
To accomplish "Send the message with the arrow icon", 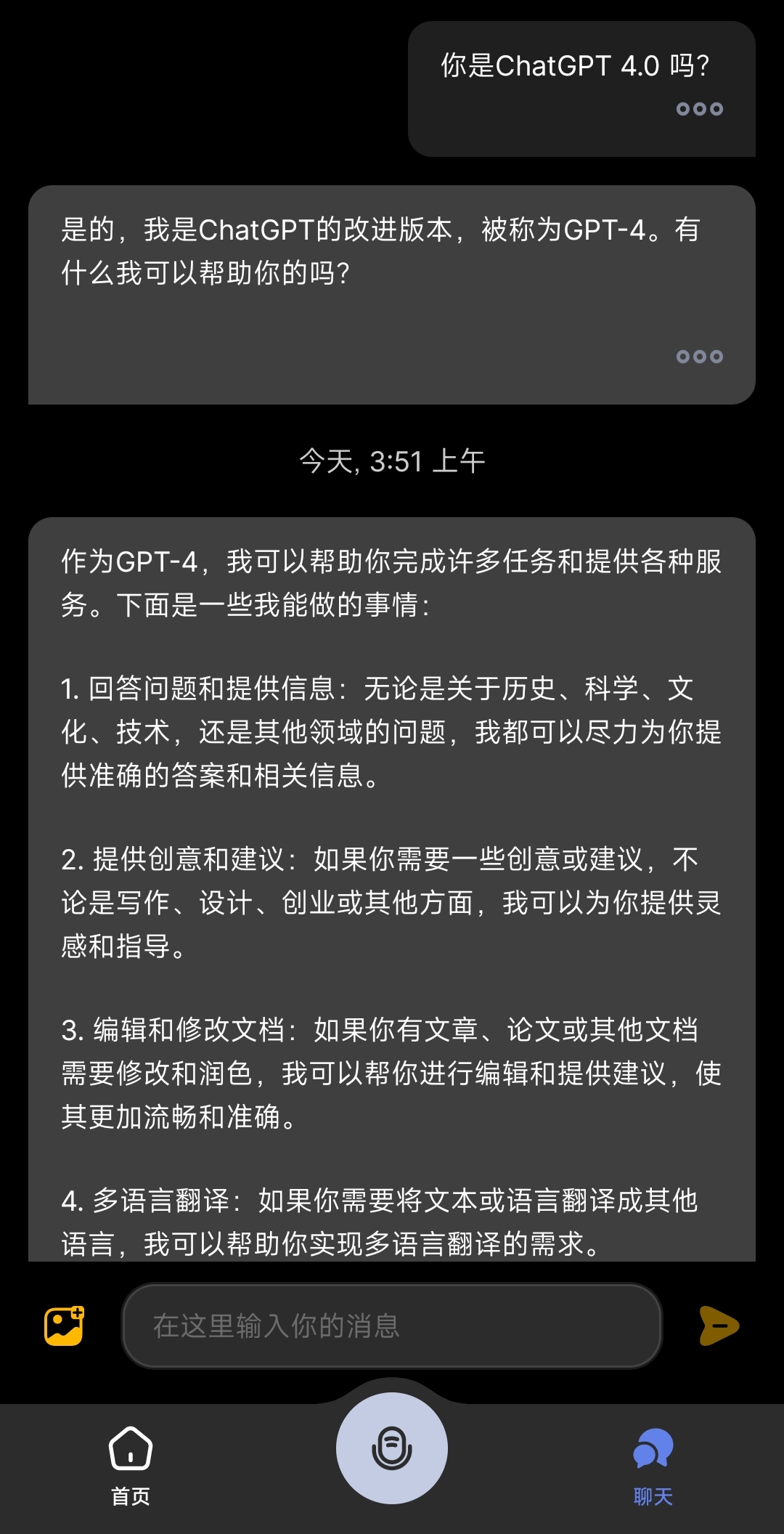I will click(x=718, y=1326).
